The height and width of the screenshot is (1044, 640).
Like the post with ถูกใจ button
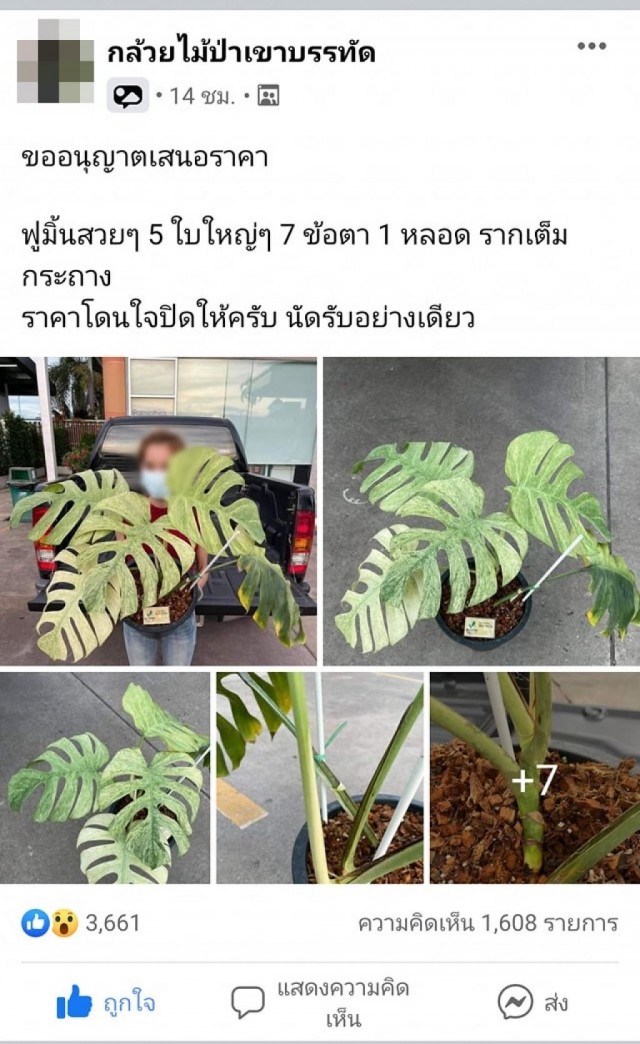click(106, 1002)
